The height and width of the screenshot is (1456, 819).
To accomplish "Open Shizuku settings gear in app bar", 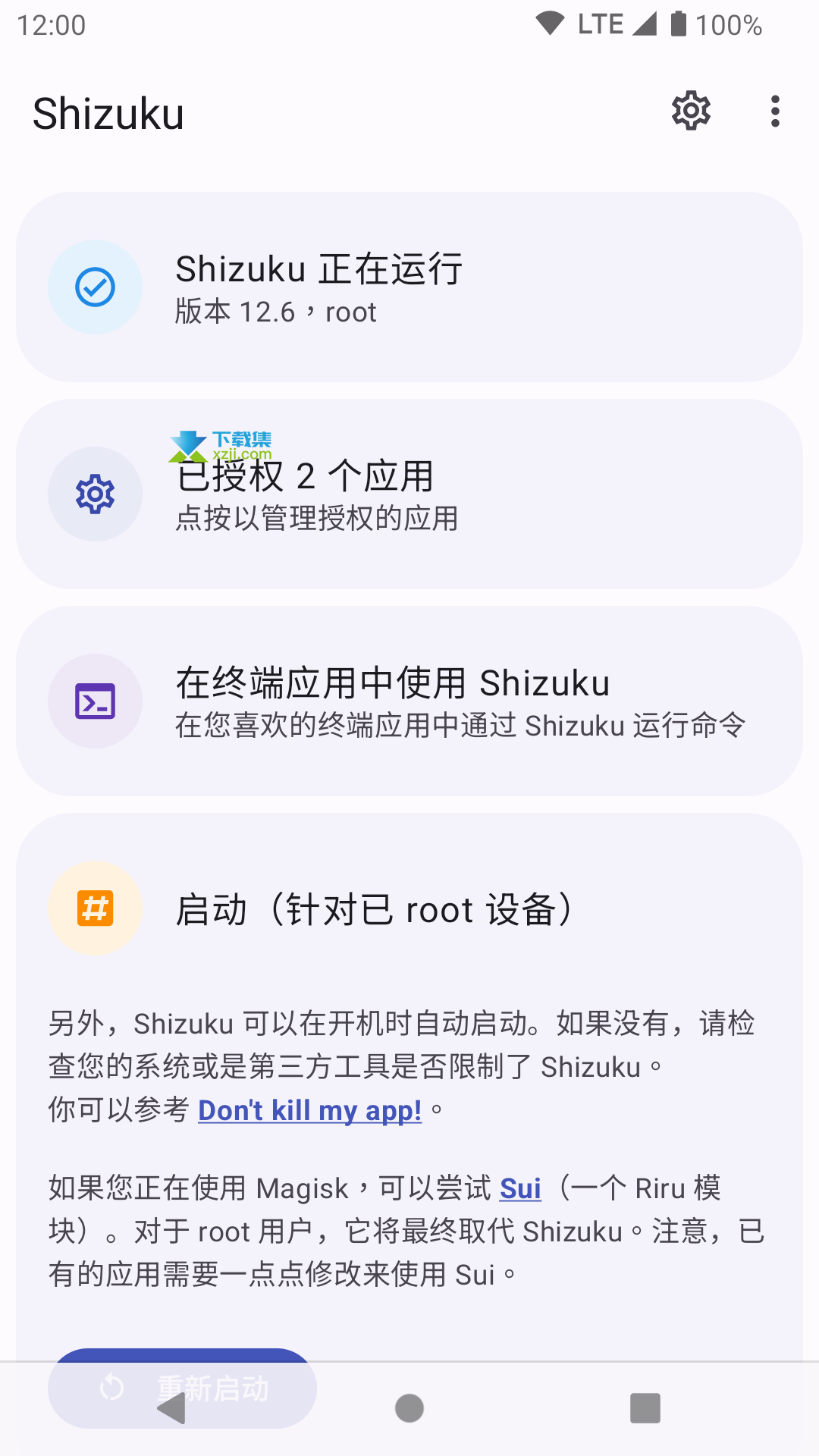I will (691, 111).
